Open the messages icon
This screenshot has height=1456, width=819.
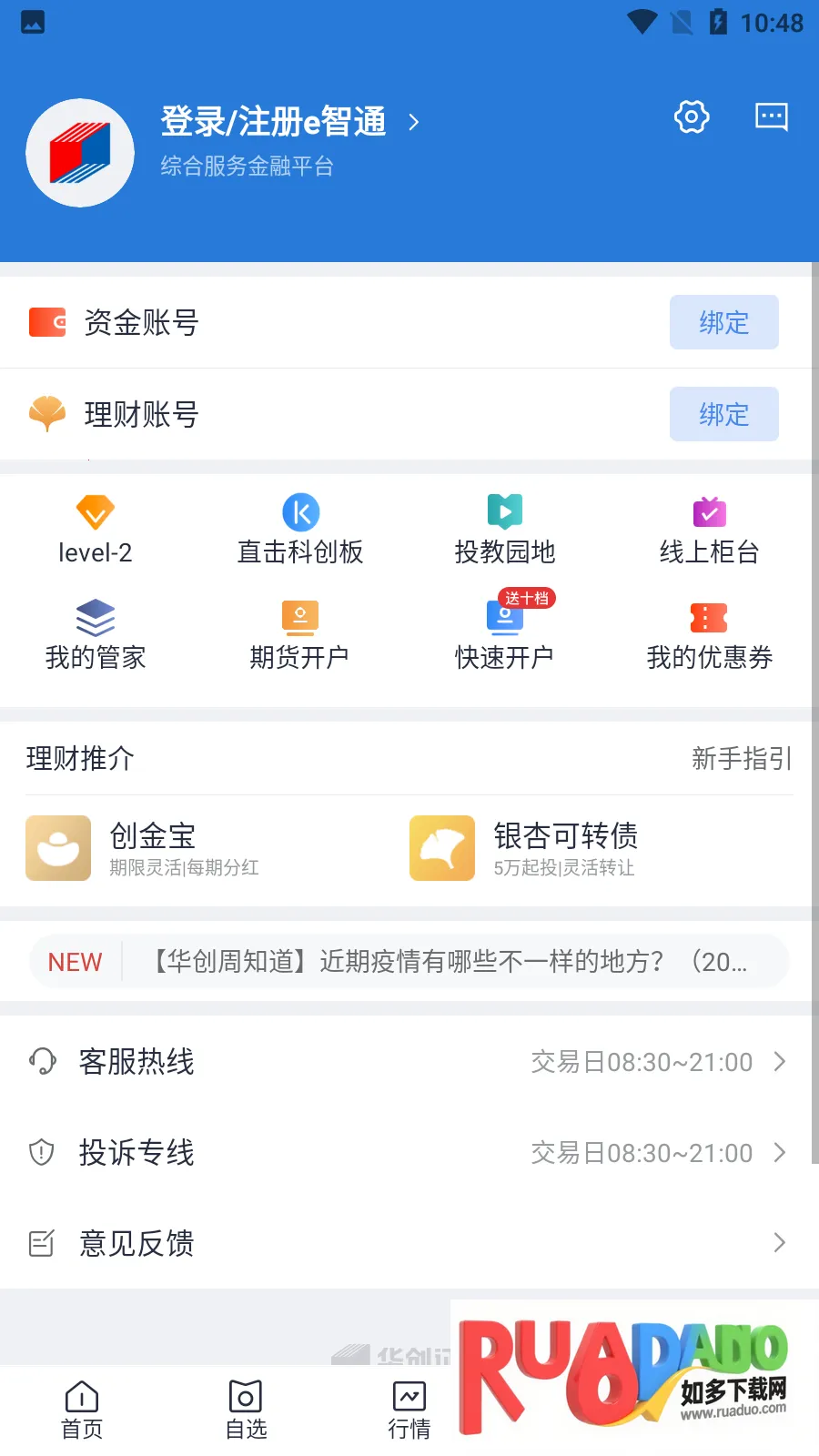point(772,116)
